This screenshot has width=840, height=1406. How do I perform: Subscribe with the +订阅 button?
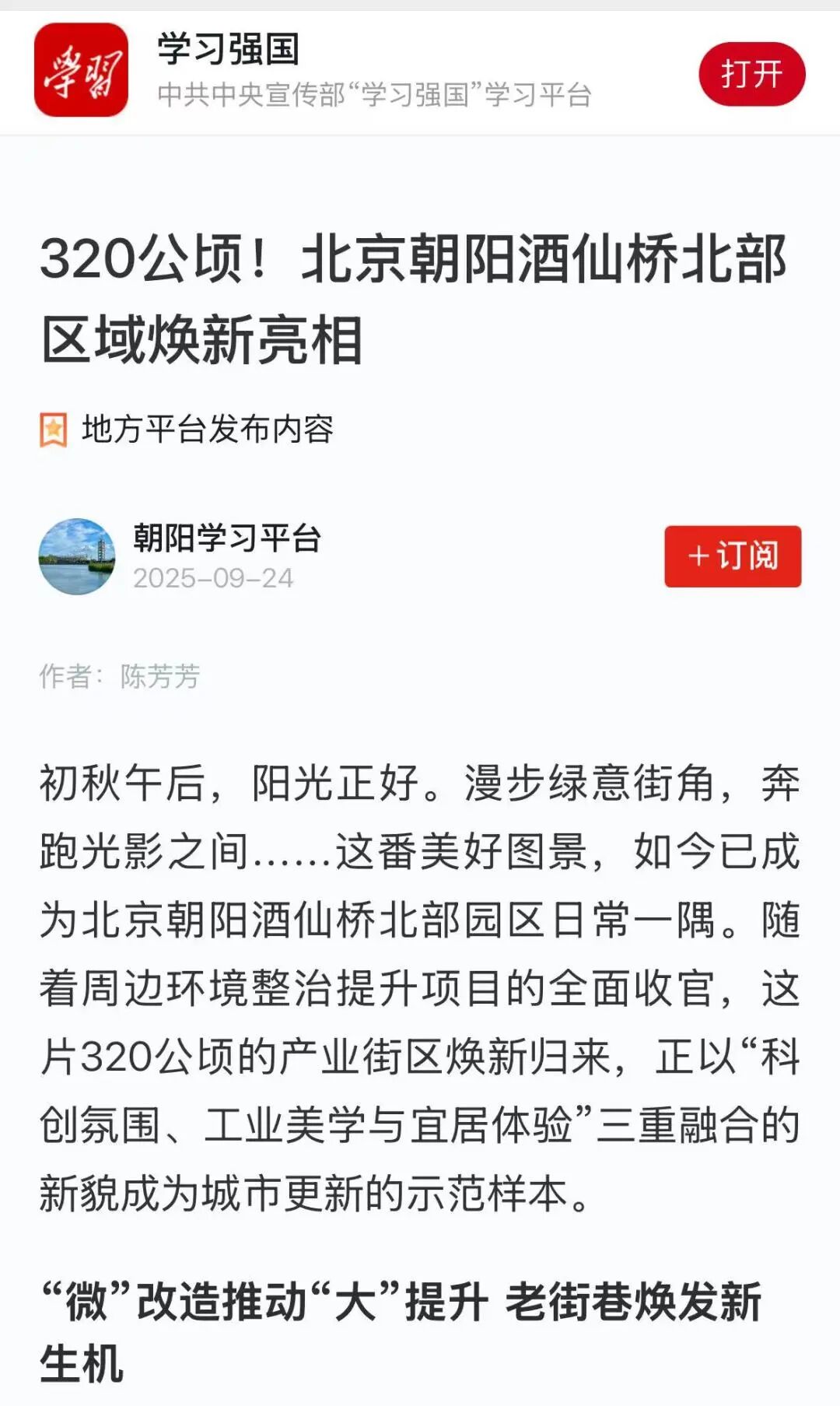(x=732, y=556)
